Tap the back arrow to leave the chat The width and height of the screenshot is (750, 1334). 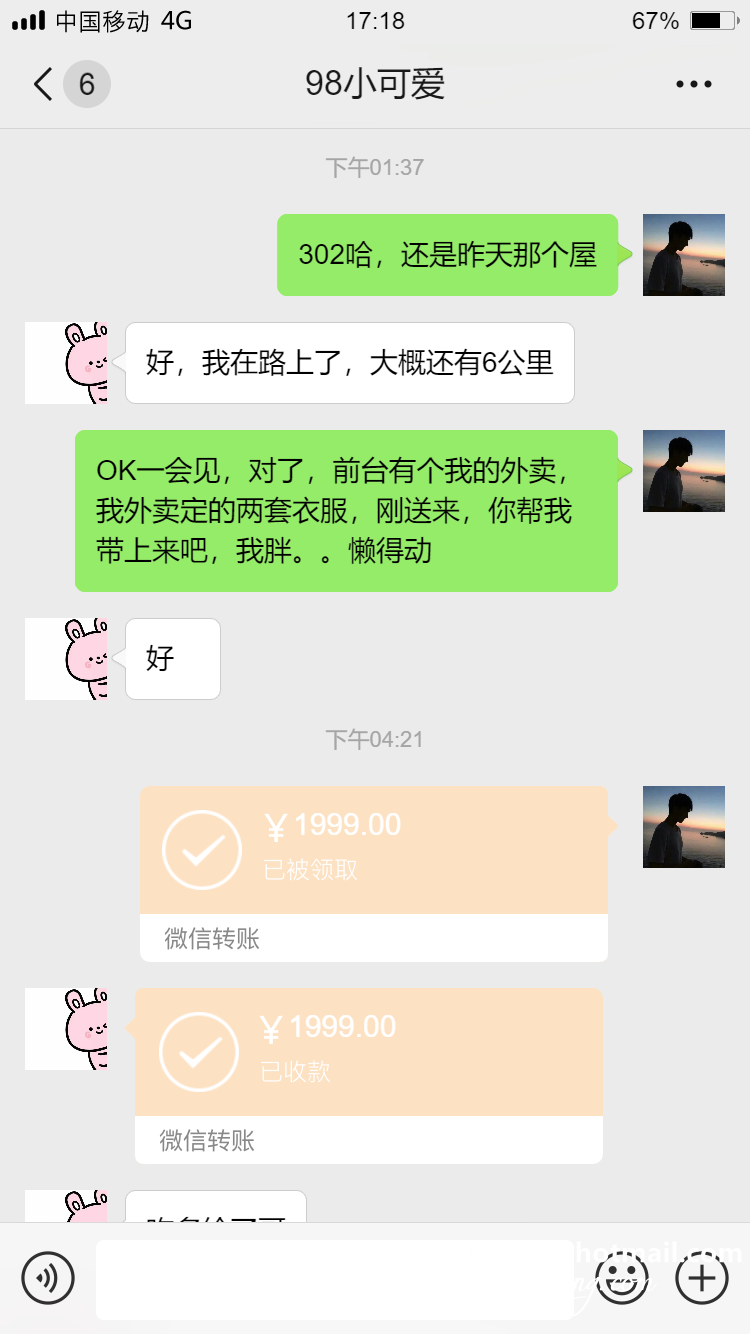pyautogui.click(x=40, y=84)
